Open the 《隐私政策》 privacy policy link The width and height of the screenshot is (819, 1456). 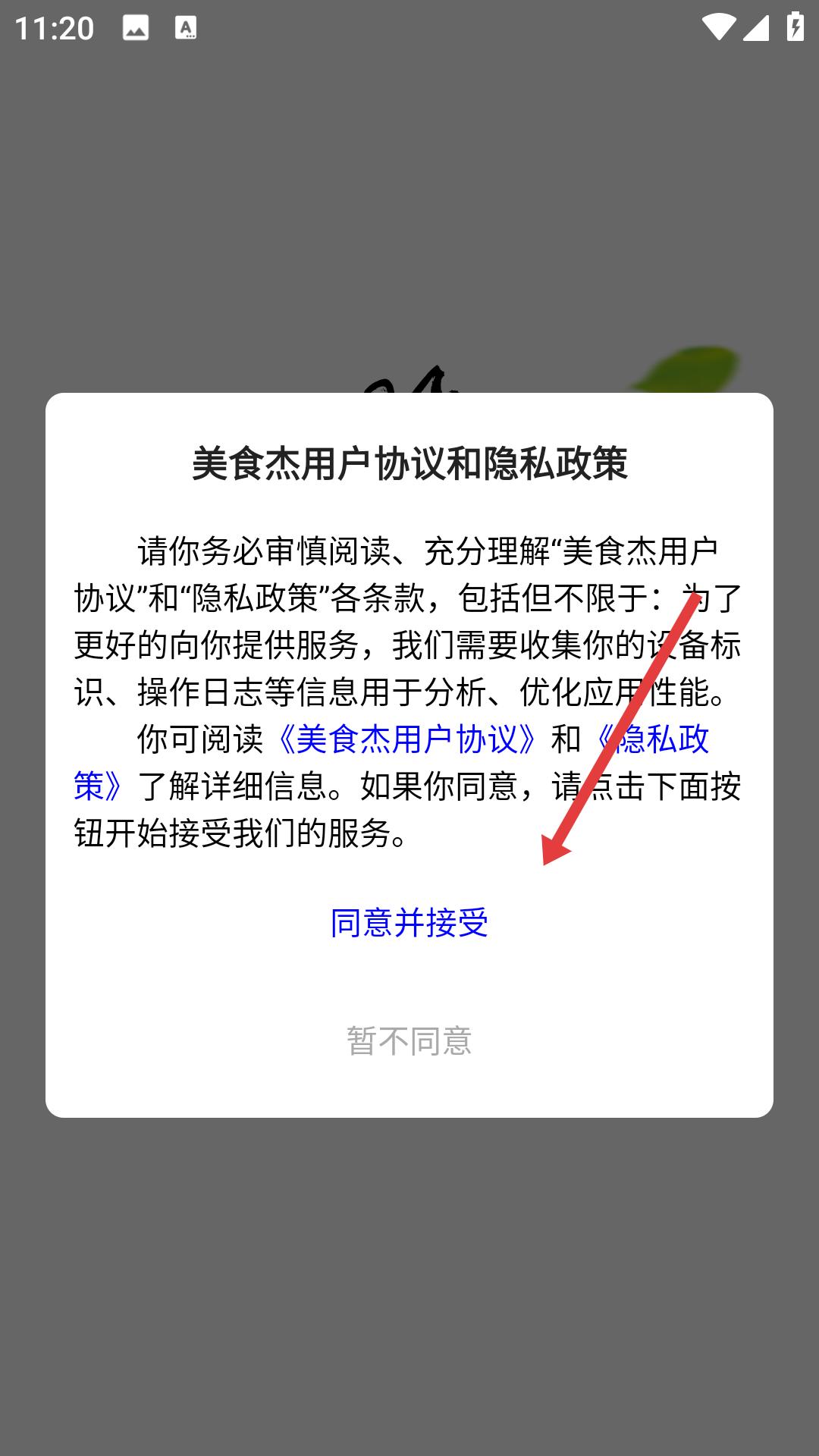(x=651, y=739)
